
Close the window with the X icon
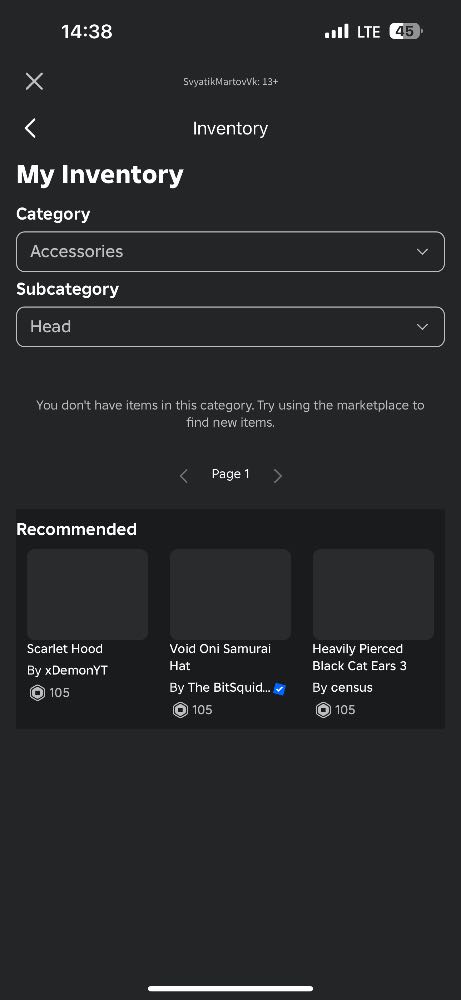click(34, 82)
